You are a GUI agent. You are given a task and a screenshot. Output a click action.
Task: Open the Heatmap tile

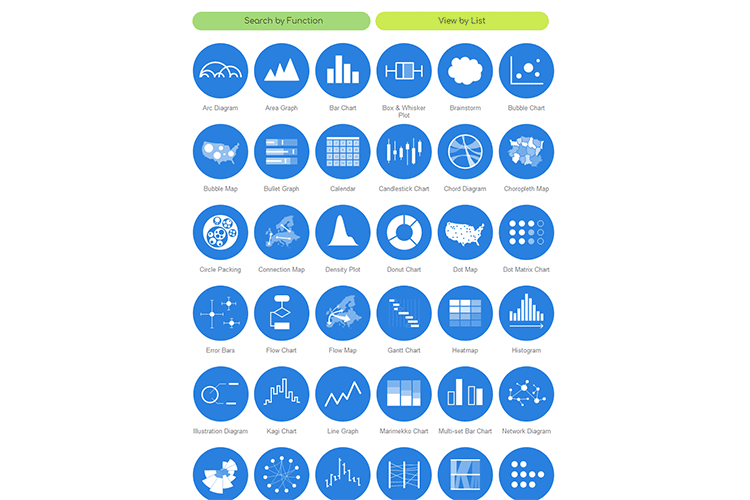465,314
